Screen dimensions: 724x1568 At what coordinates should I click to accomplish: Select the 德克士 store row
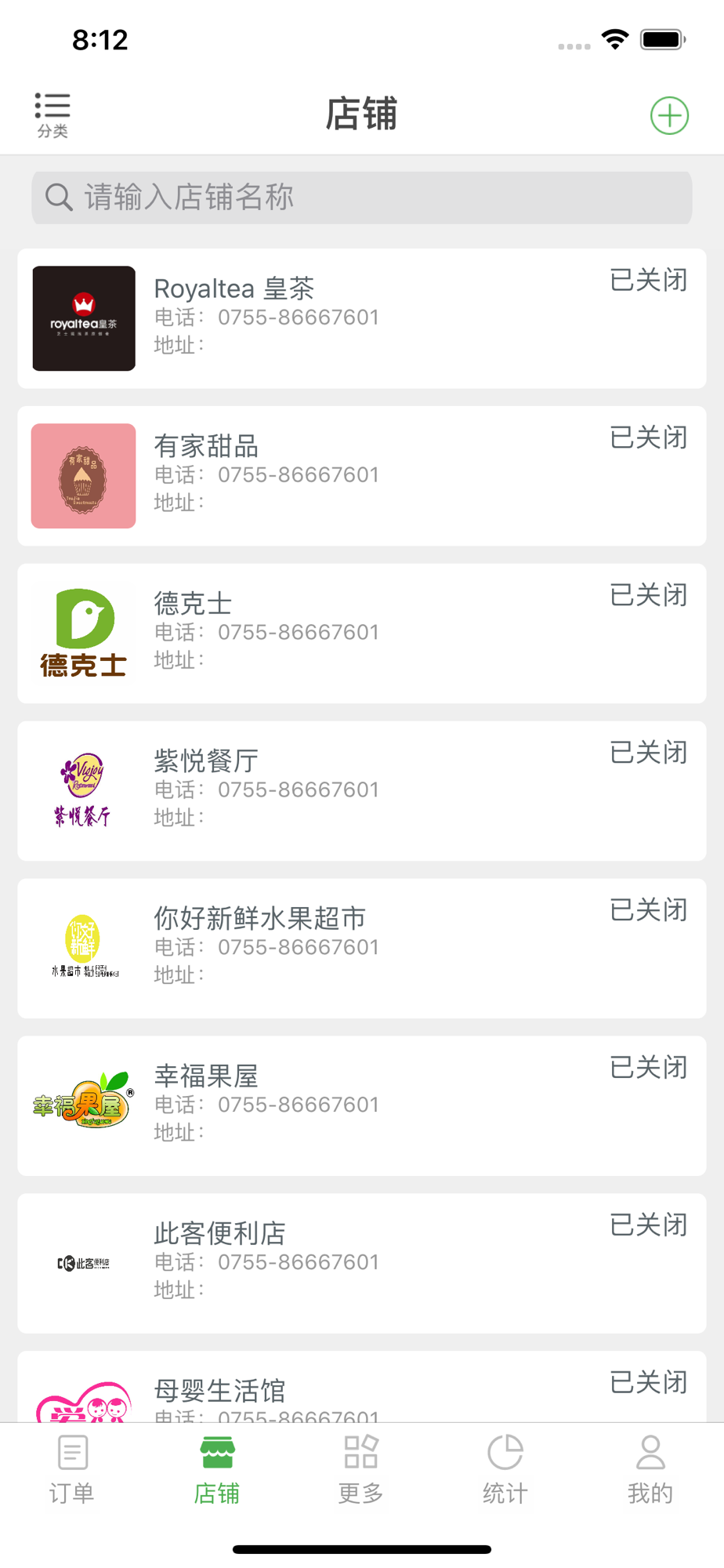361,633
